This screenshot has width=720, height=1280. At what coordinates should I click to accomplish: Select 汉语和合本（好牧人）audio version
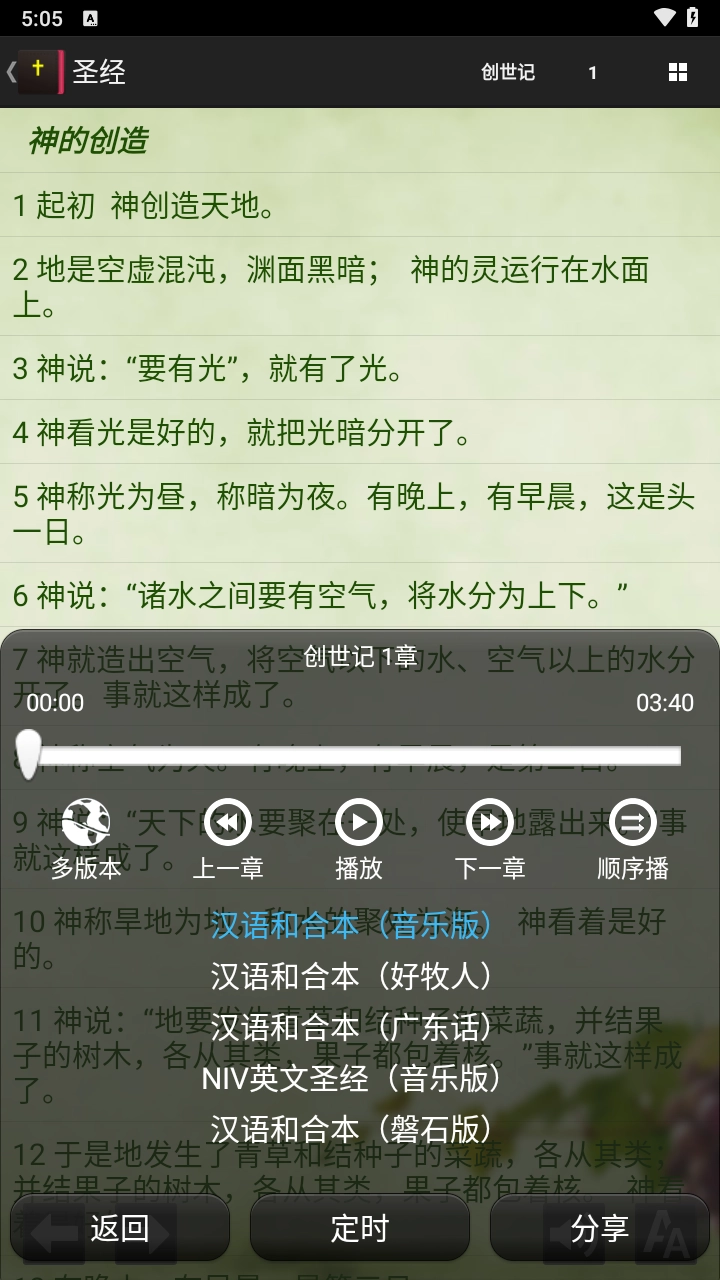[350, 977]
